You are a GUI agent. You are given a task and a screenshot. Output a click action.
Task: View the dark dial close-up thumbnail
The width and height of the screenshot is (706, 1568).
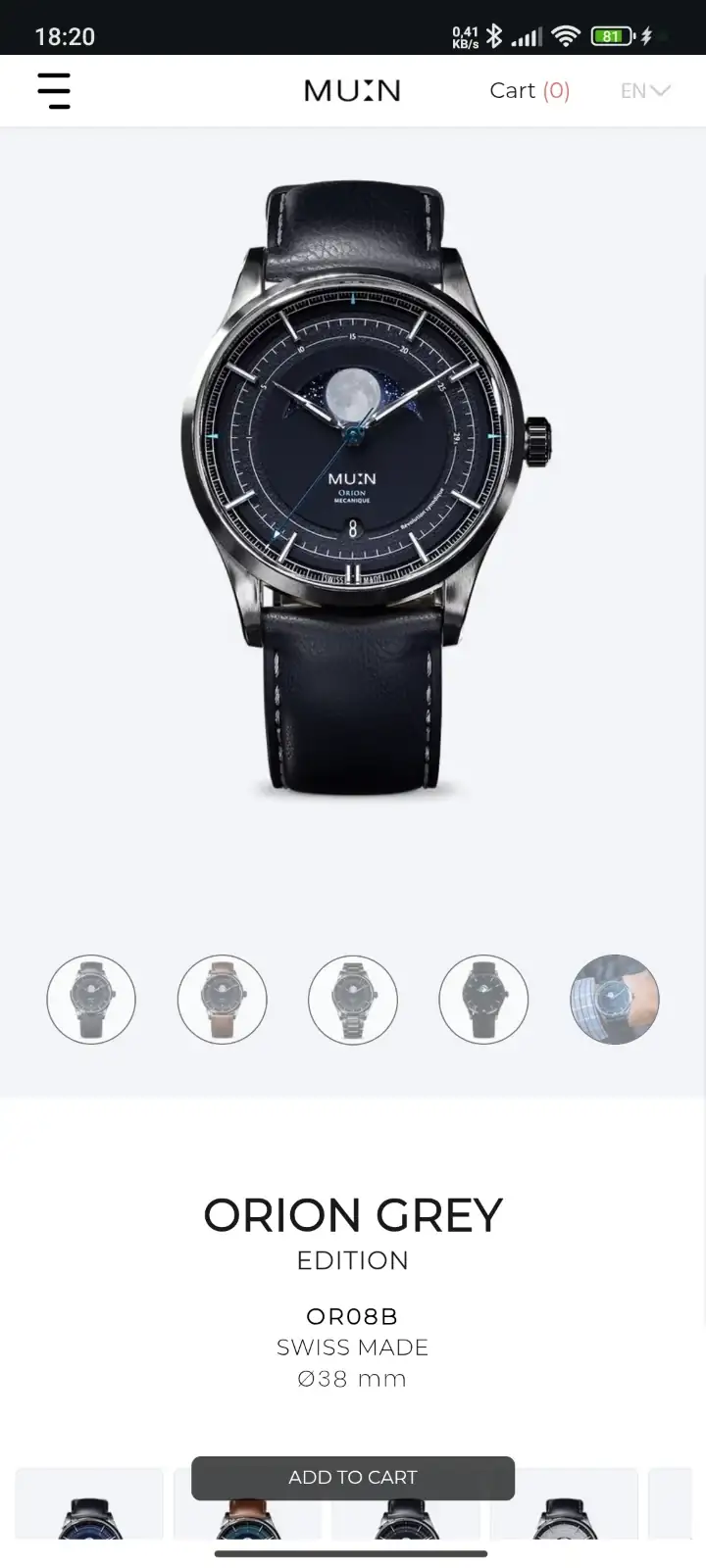coord(483,1000)
